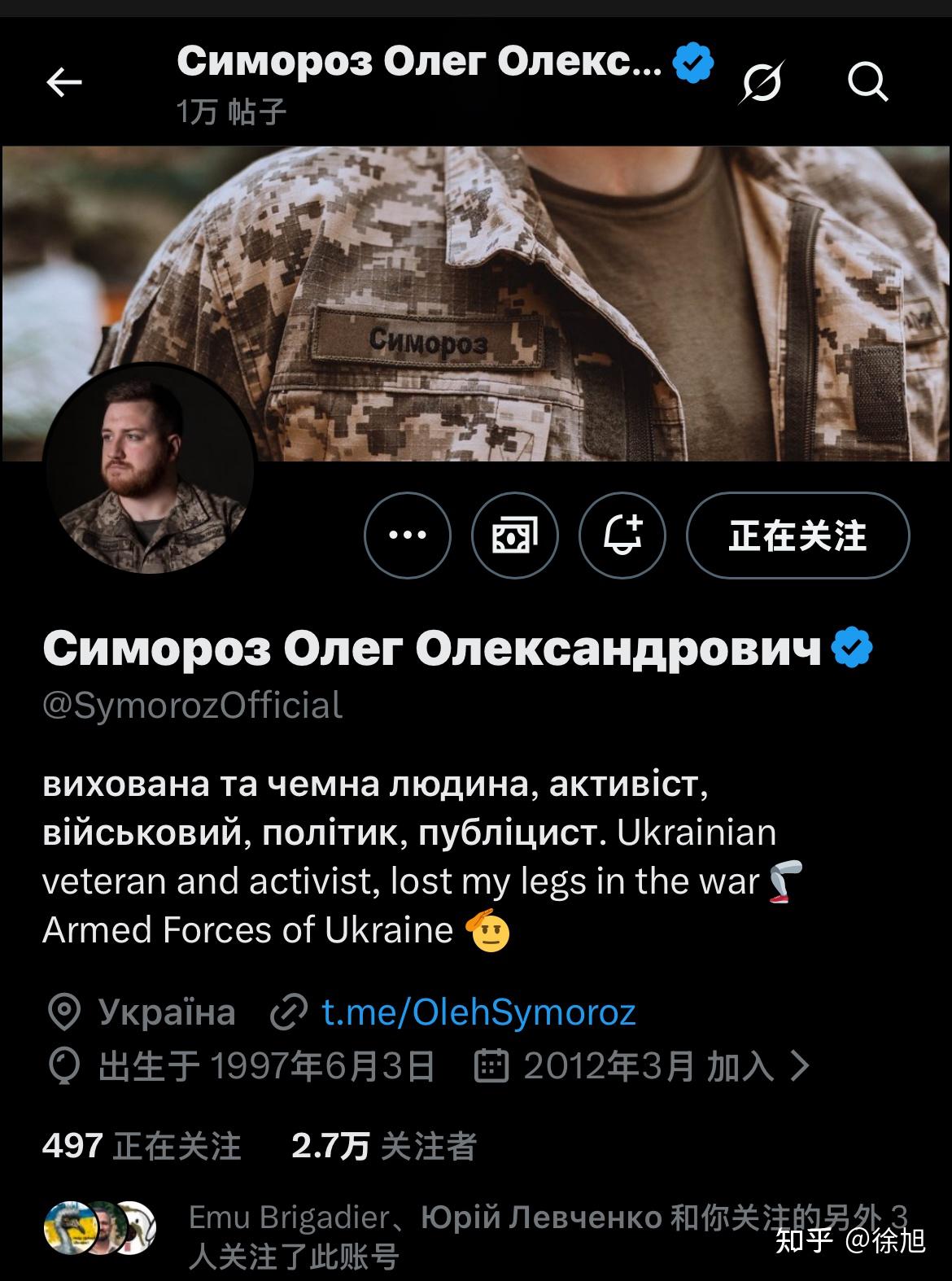Image resolution: width=952 pixels, height=1281 pixels.
Task: View the profile avatar photo
Action: coord(148,467)
